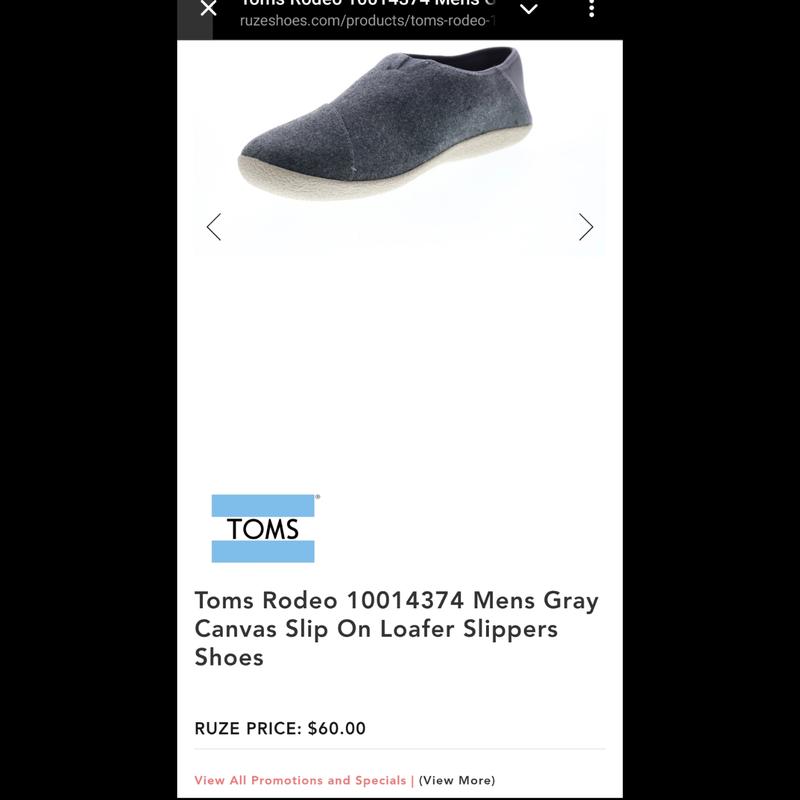Open the three-dot overflow menu
The height and width of the screenshot is (800, 800).
pyautogui.click(x=592, y=9)
